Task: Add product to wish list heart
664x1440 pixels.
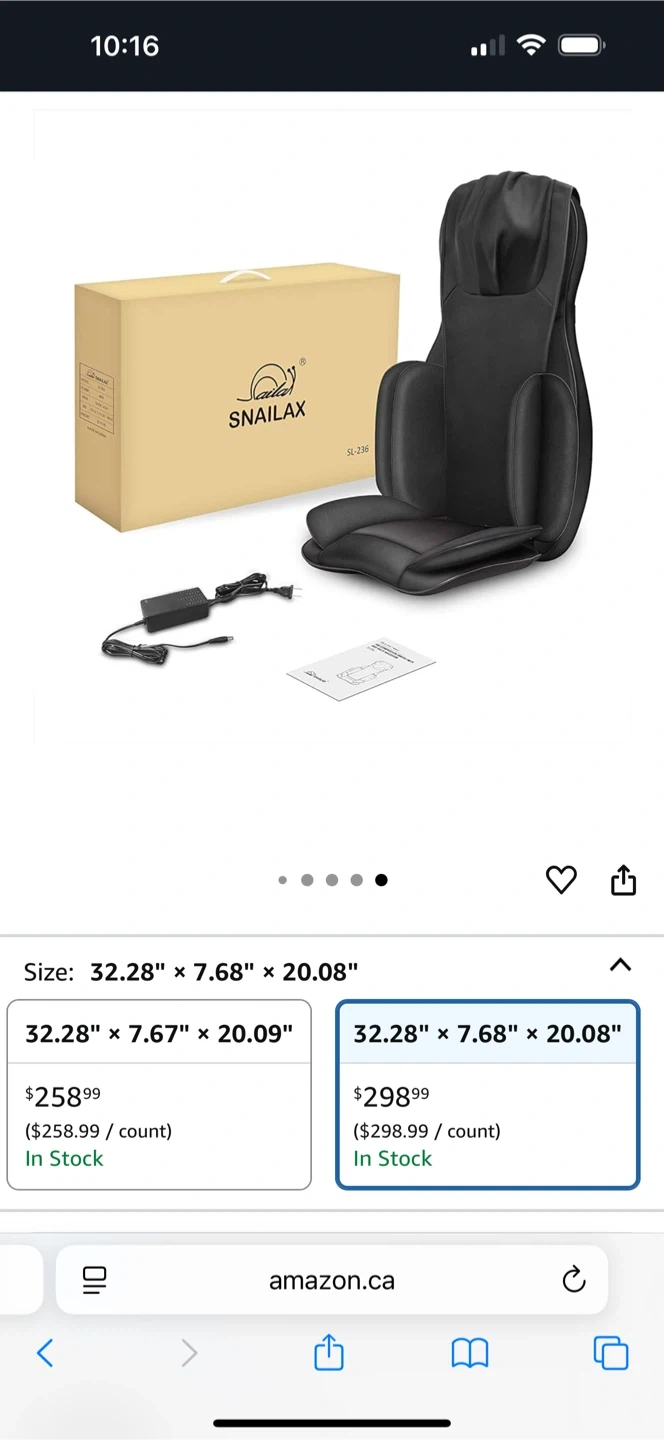Action: click(x=561, y=880)
